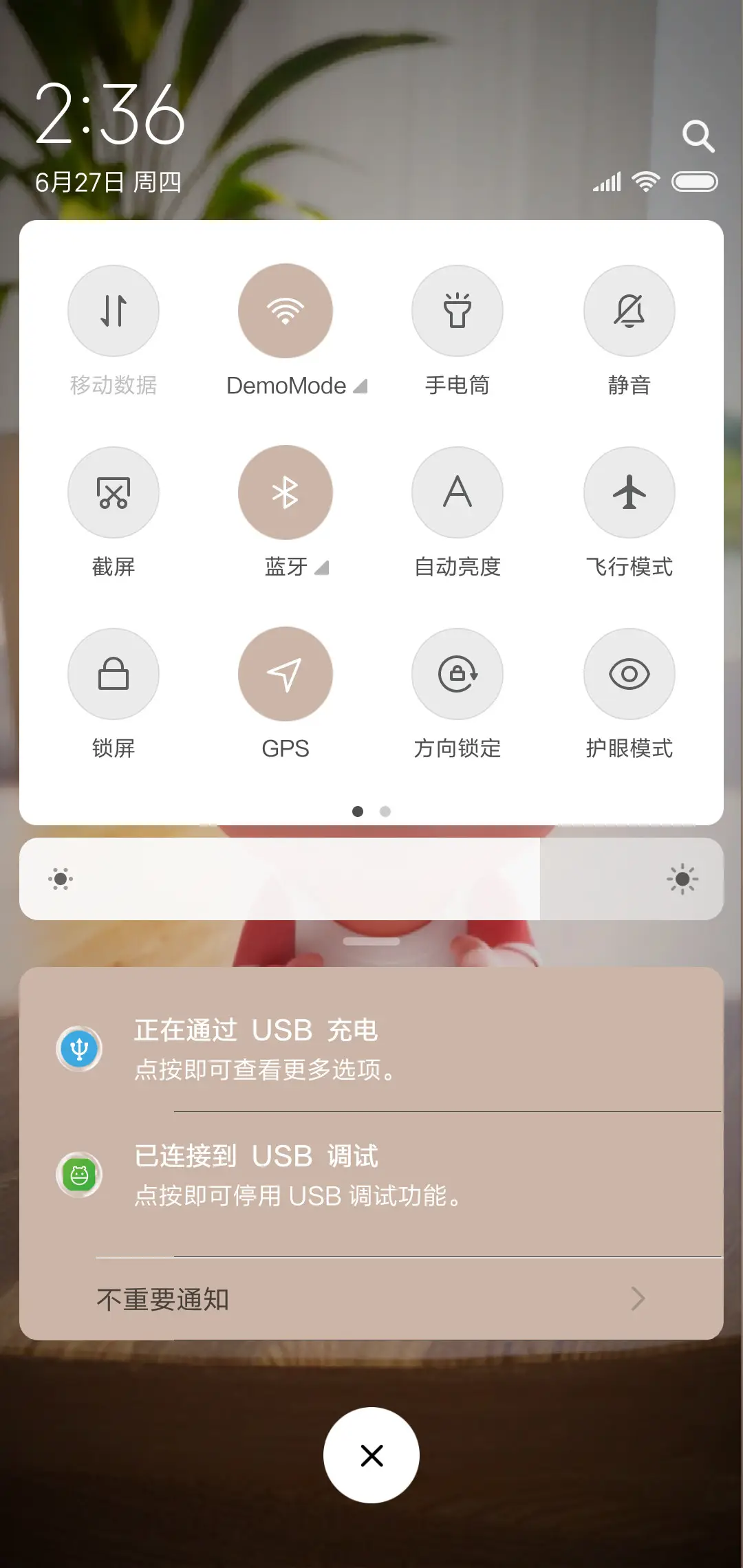Tap the lock screen tile
This screenshot has width=743, height=1568.
coord(114,674)
